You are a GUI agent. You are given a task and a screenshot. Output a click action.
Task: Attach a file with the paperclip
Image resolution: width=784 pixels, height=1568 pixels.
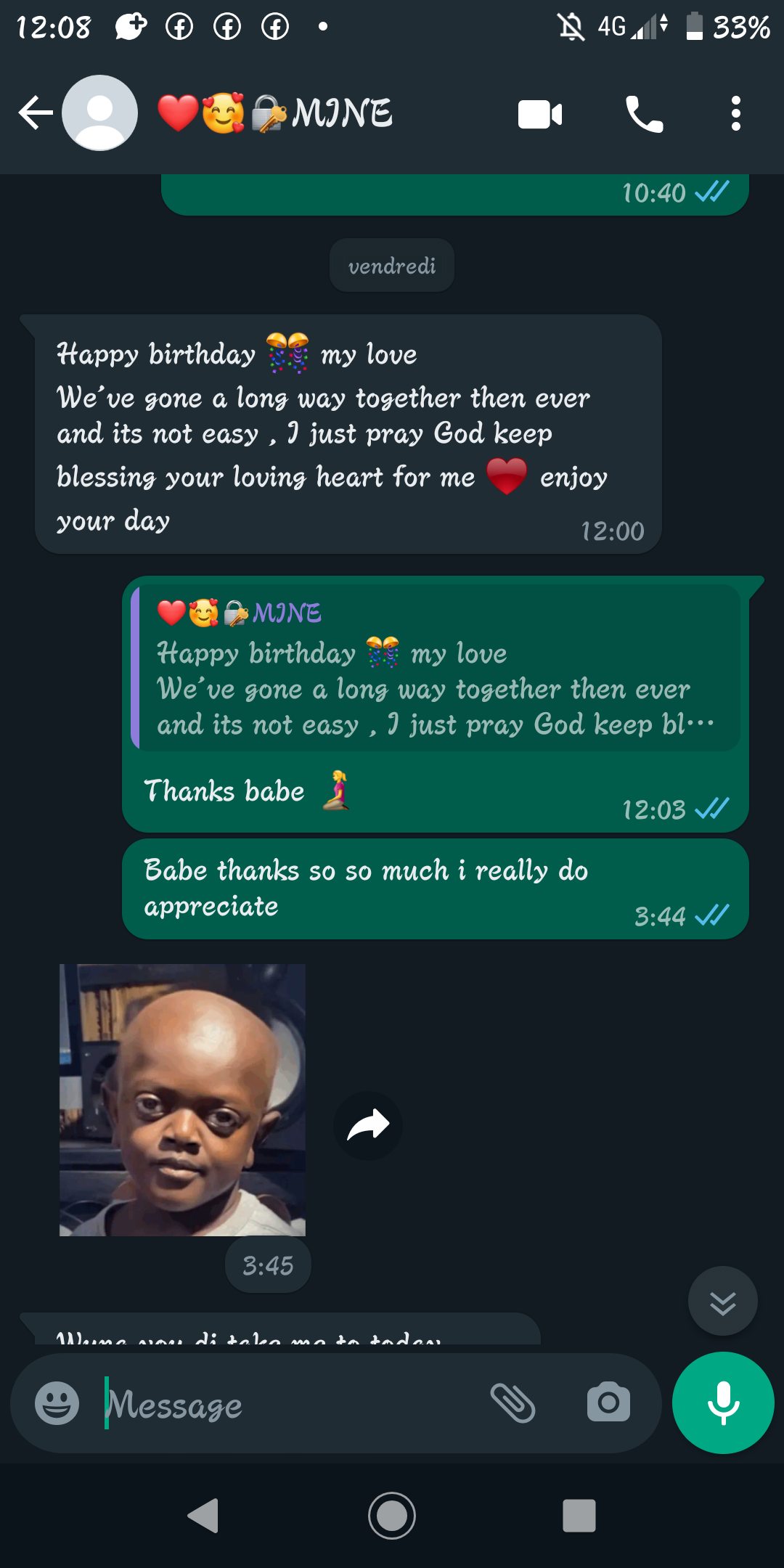pyautogui.click(x=513, y=1402)
